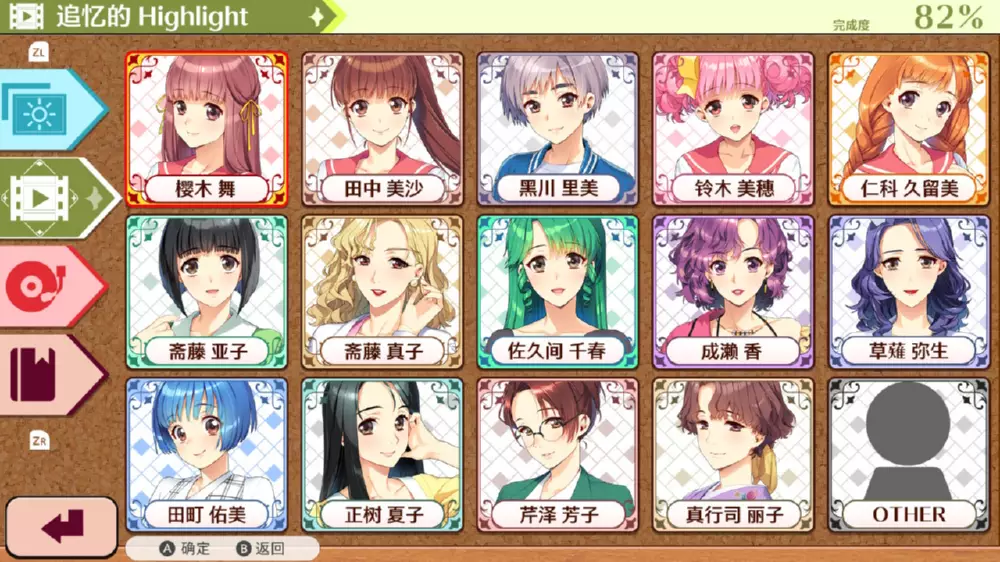The image size is (1000, 562).
Task: Choose 佐久间 千春 tile
Action: point(558,292)
